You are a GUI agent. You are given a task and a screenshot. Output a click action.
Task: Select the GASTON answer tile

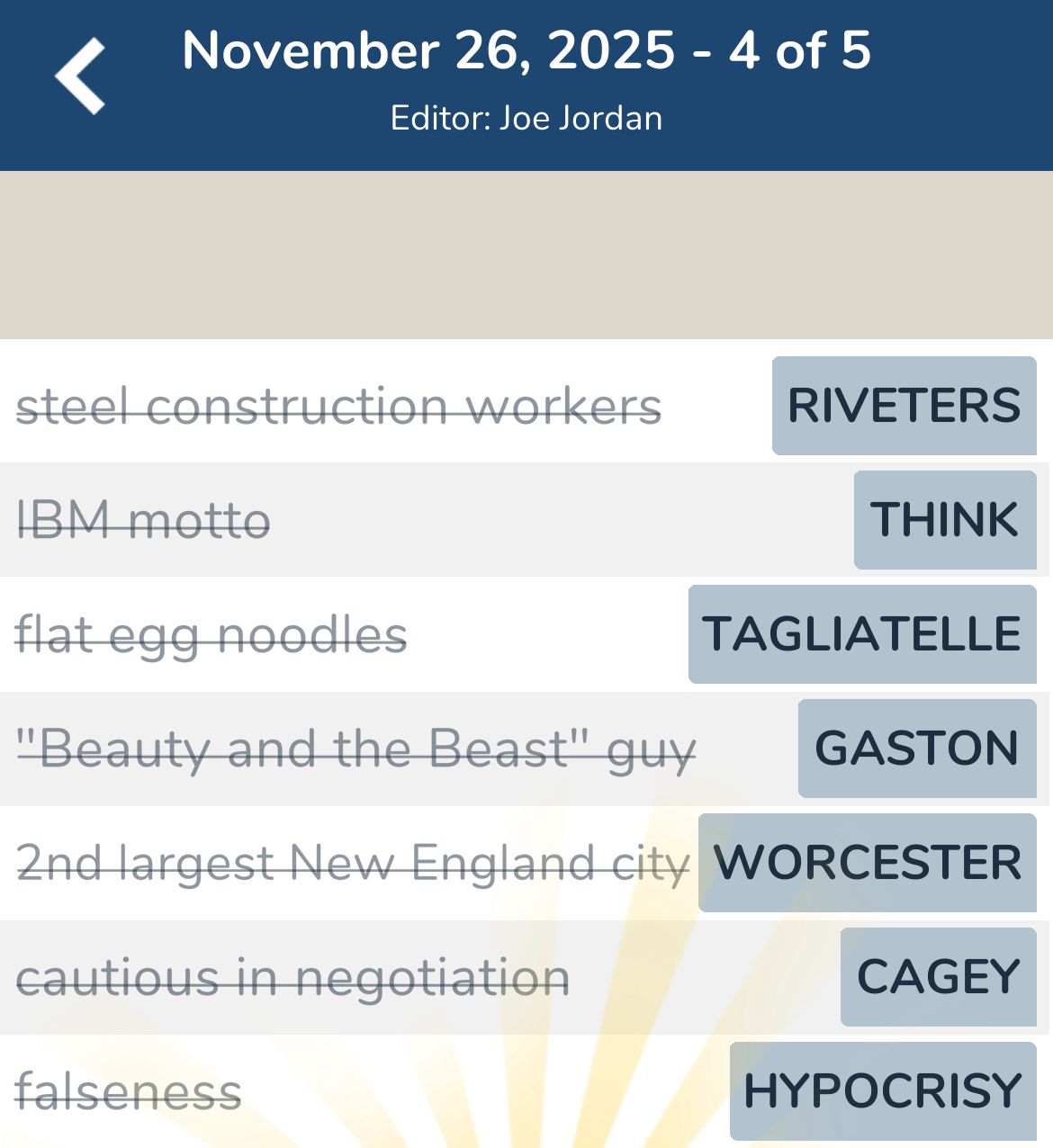916,748
